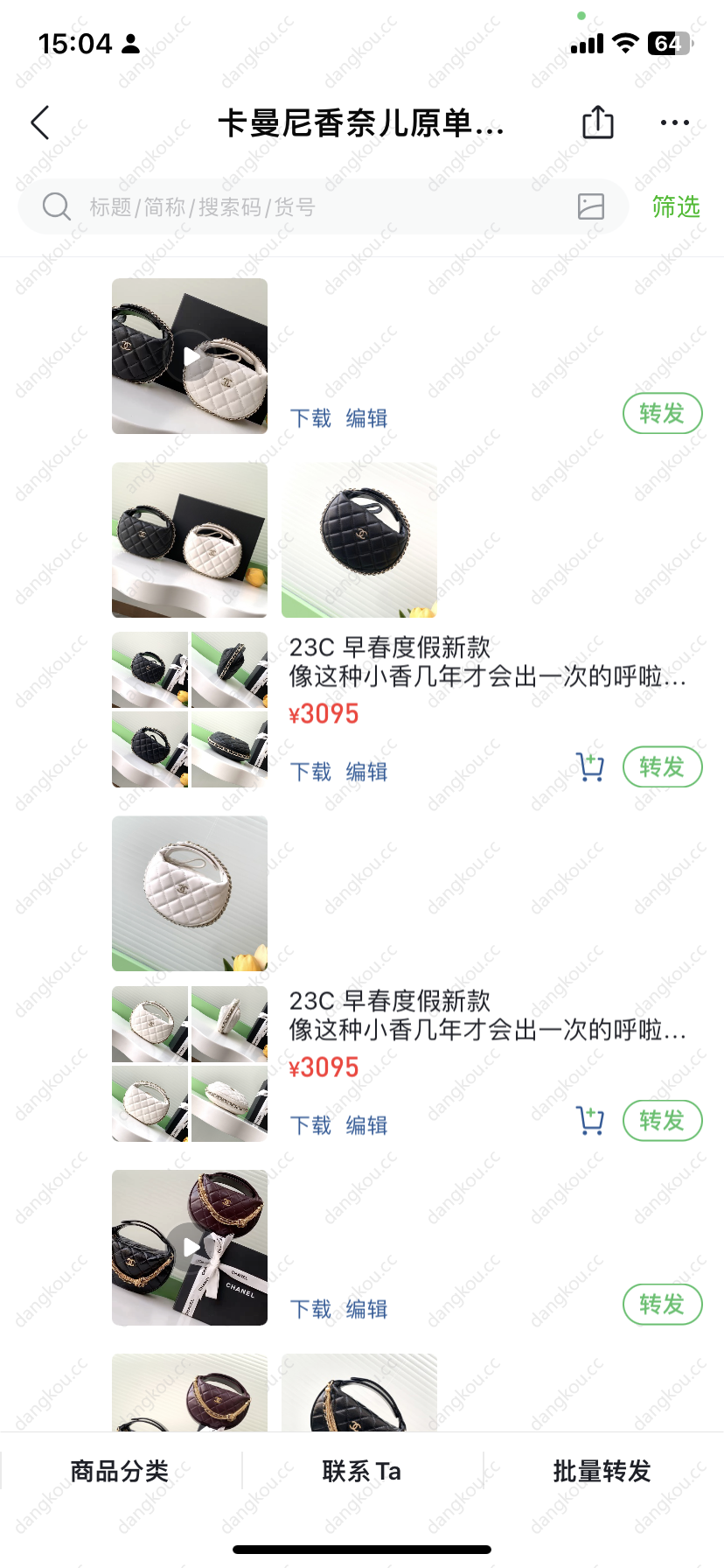Tap 编辑 on the white 23C bag listing
This screenshot has width=724, height=1568.
tap(366, 1125)
